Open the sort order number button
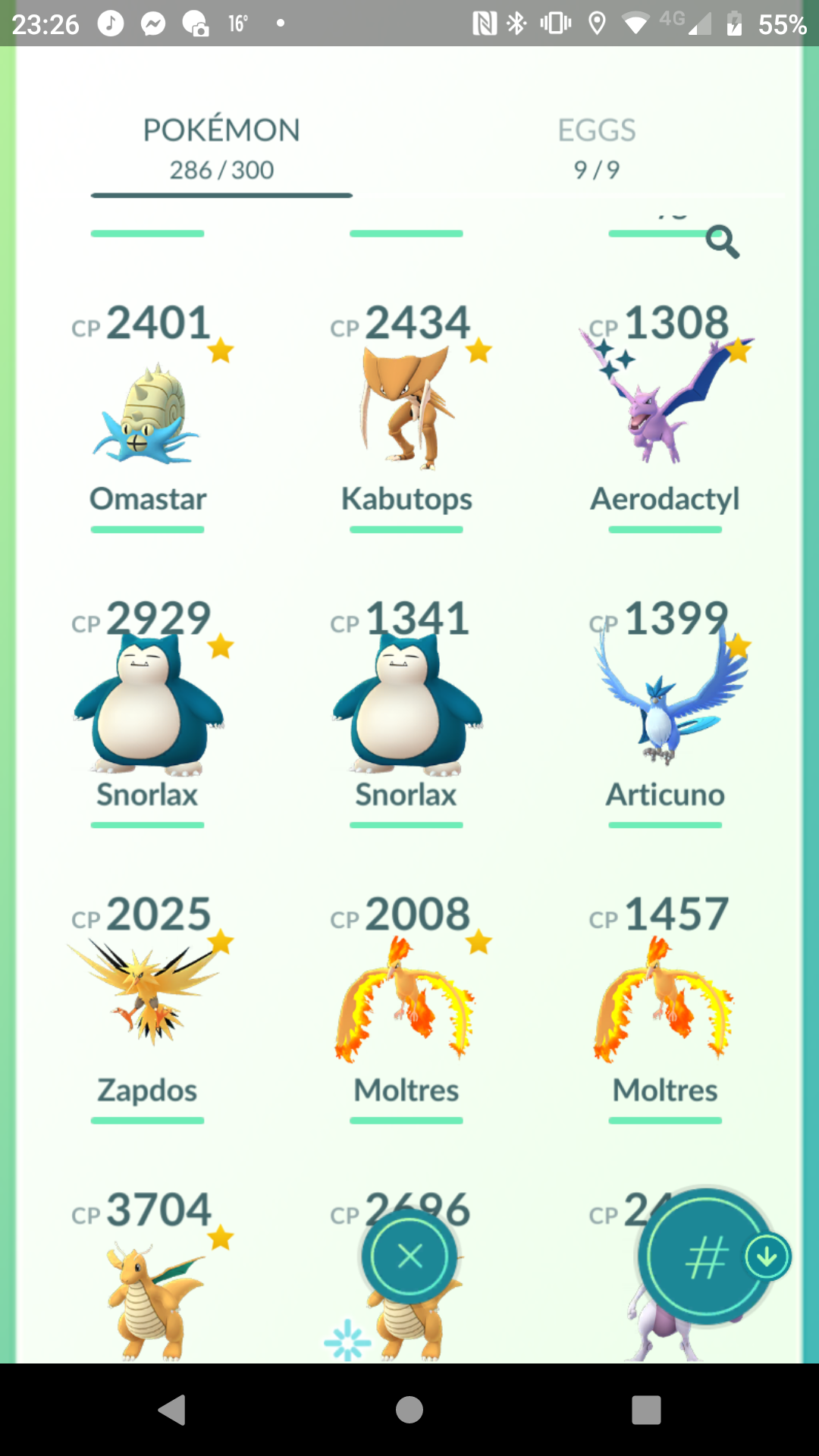The width and height of the screenshot is (819, 1456). (705, 1257)
